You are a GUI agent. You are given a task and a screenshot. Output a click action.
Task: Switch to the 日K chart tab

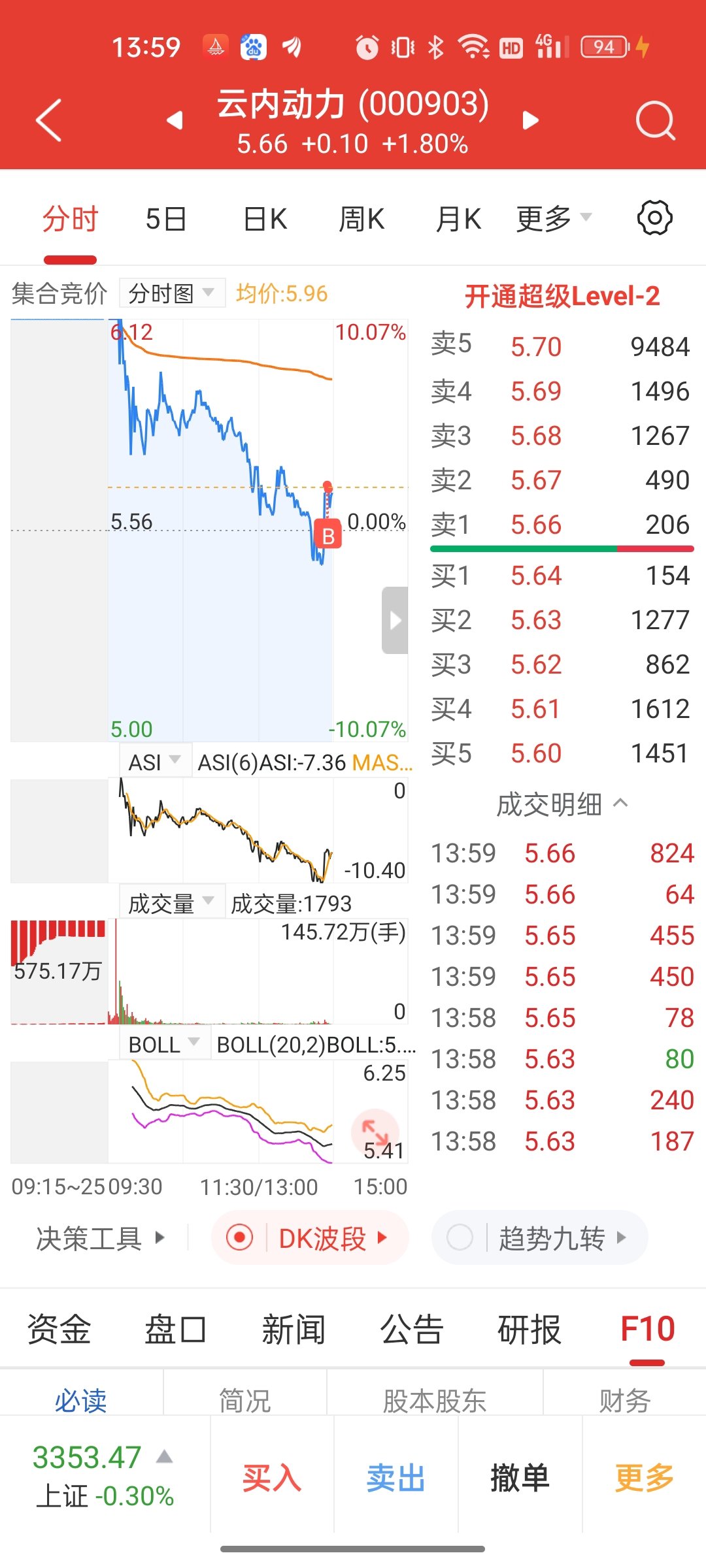pos(265,219)
